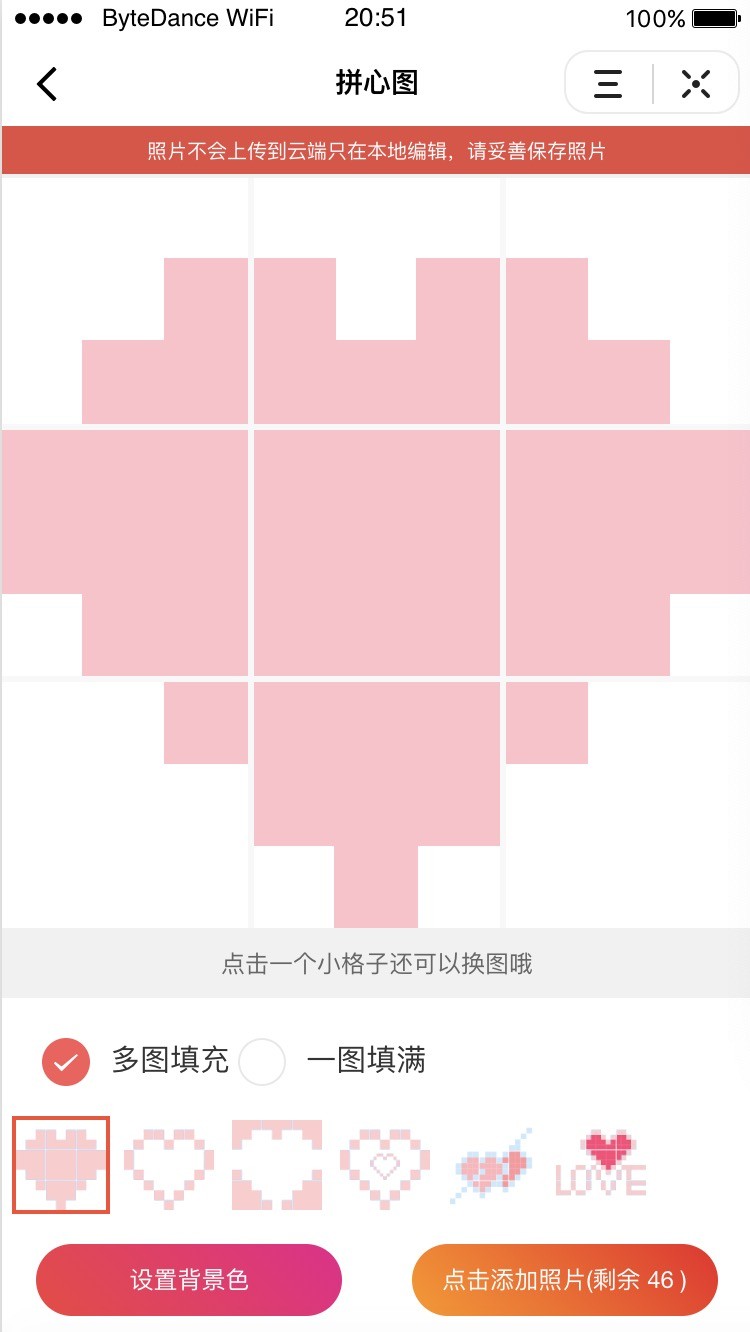Viewport: 750px width, 1332px height.
Task: Close the mini program via capsule button
Action: point(696,84)
